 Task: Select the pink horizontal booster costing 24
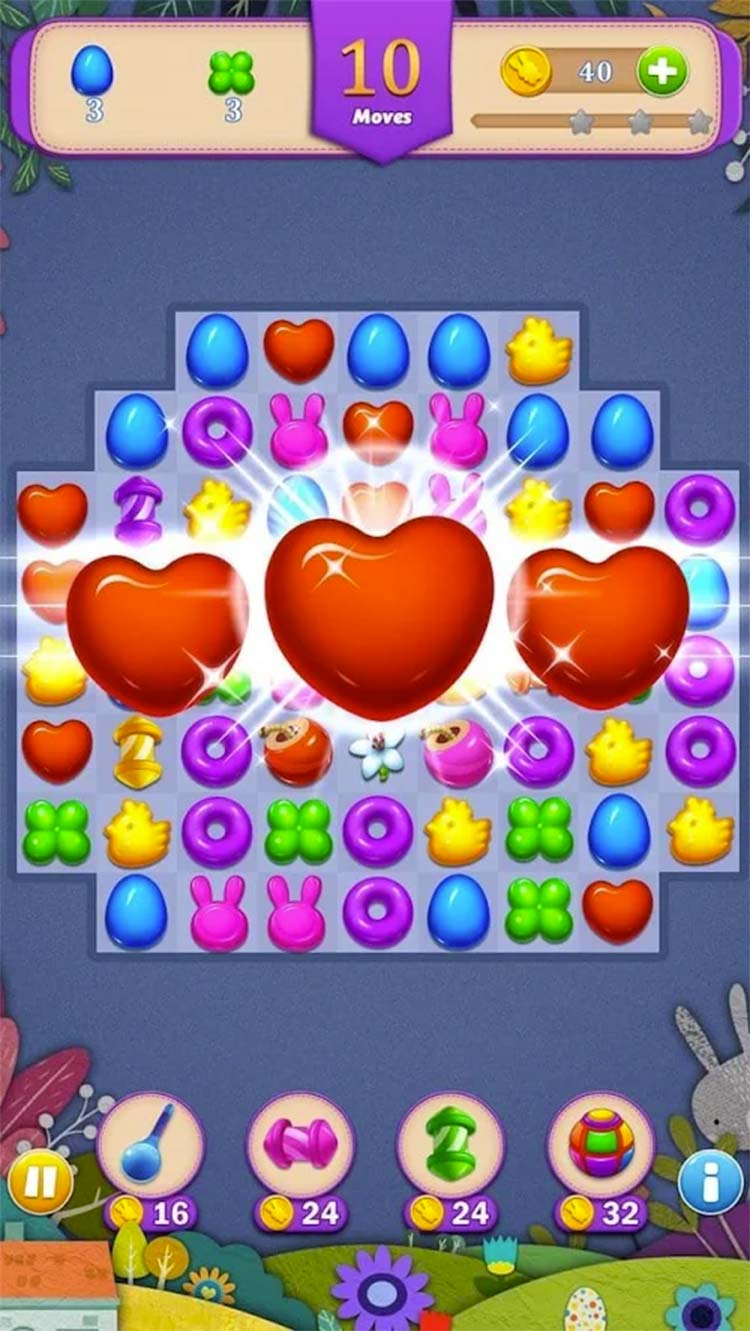(301, 1145)
